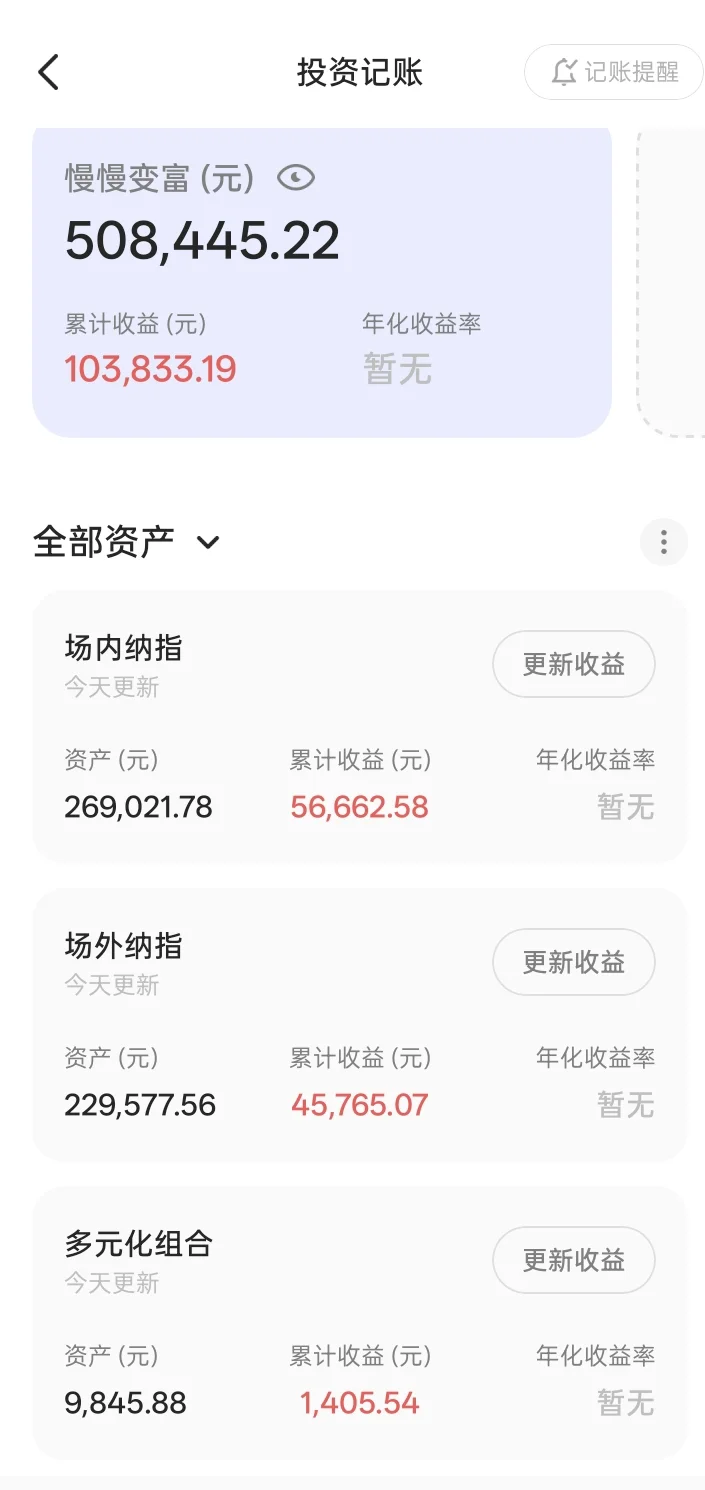Image resolution: width=705 pixels, height=1490 pixels.
Task: Open the 场内纳指 asset card
Action: pyautogui.click(x=360, y=727)
